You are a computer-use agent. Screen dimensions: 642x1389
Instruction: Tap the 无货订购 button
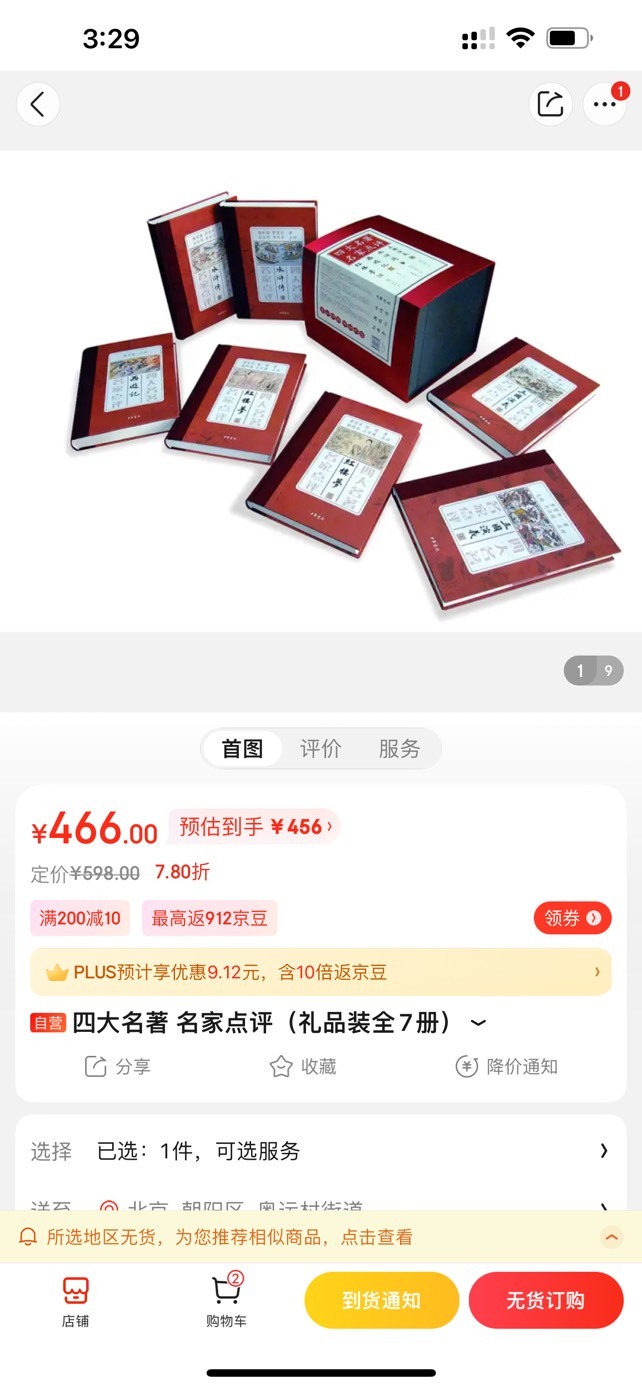pos(546,1300)
